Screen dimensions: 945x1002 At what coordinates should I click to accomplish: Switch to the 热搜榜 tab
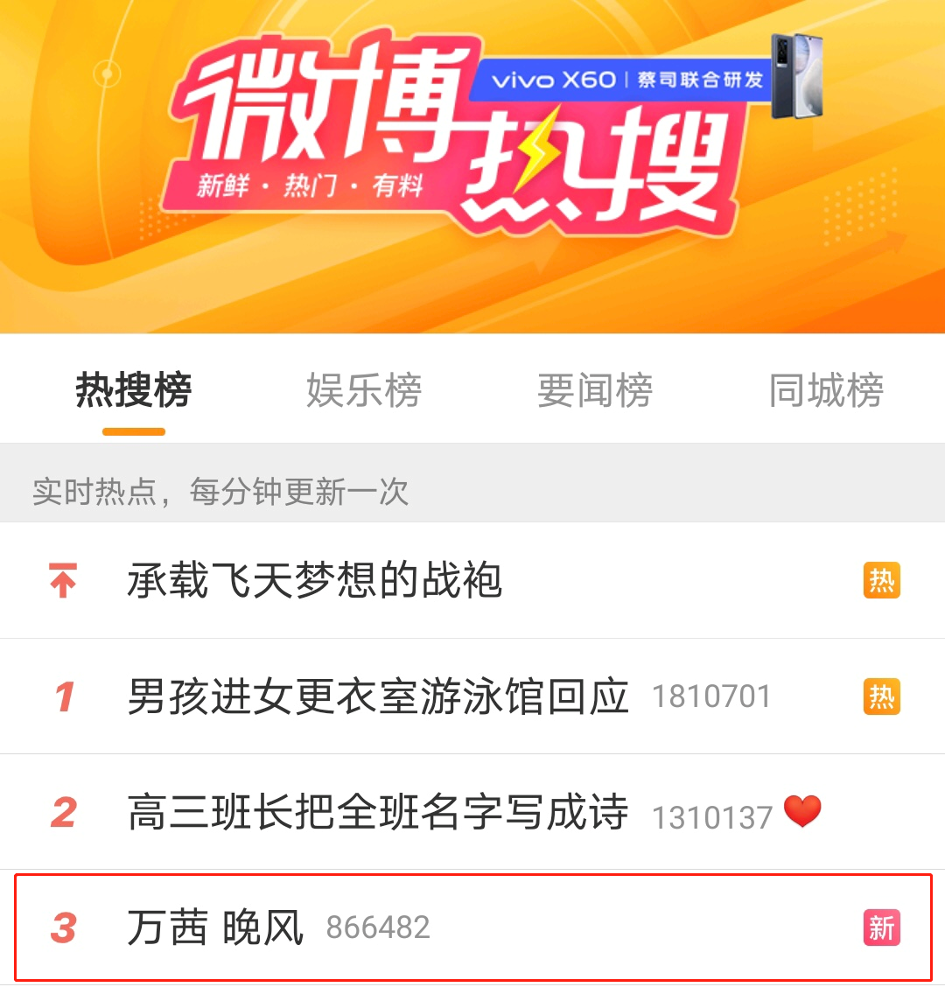(133, 391)
